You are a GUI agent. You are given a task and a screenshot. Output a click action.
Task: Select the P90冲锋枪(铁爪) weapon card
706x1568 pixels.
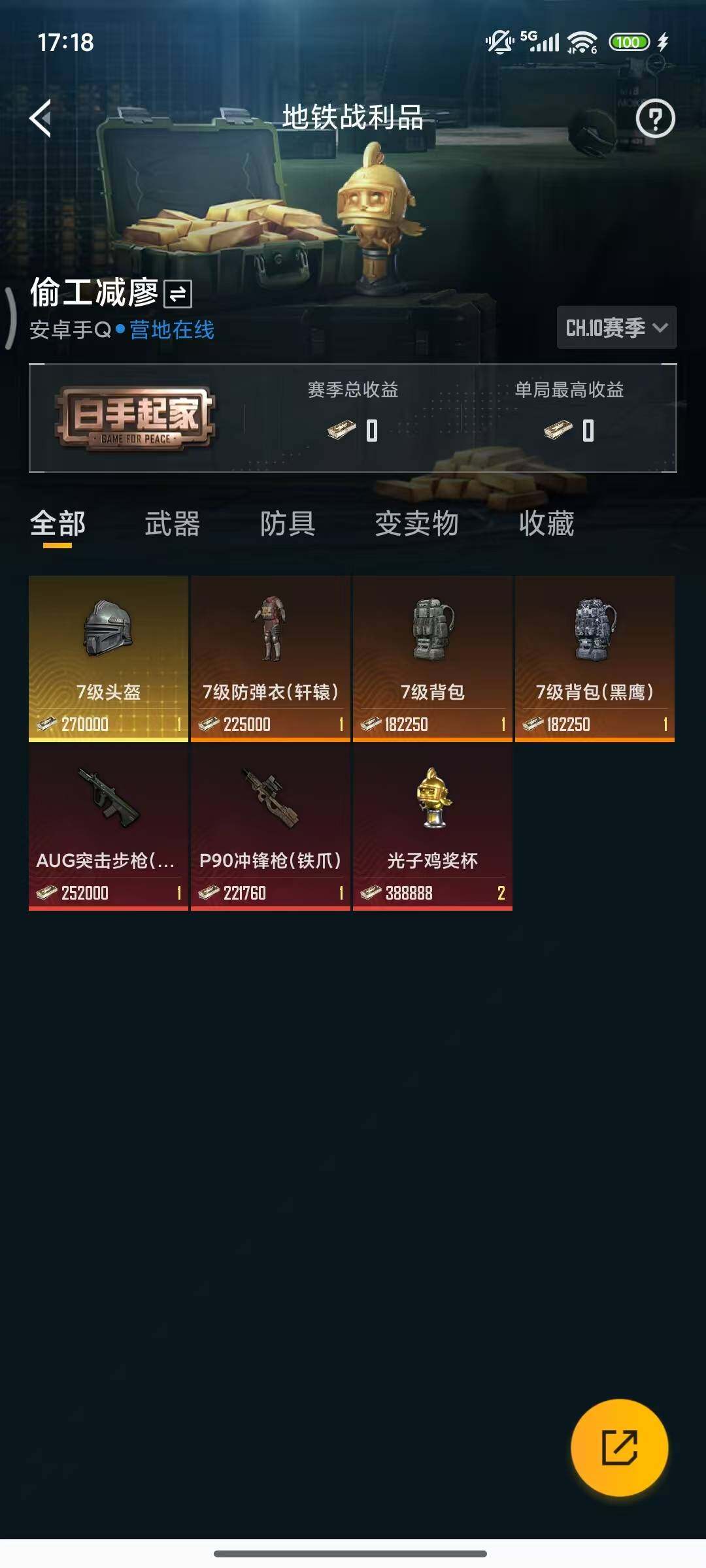pyautogui.click(x=269, y=830)
